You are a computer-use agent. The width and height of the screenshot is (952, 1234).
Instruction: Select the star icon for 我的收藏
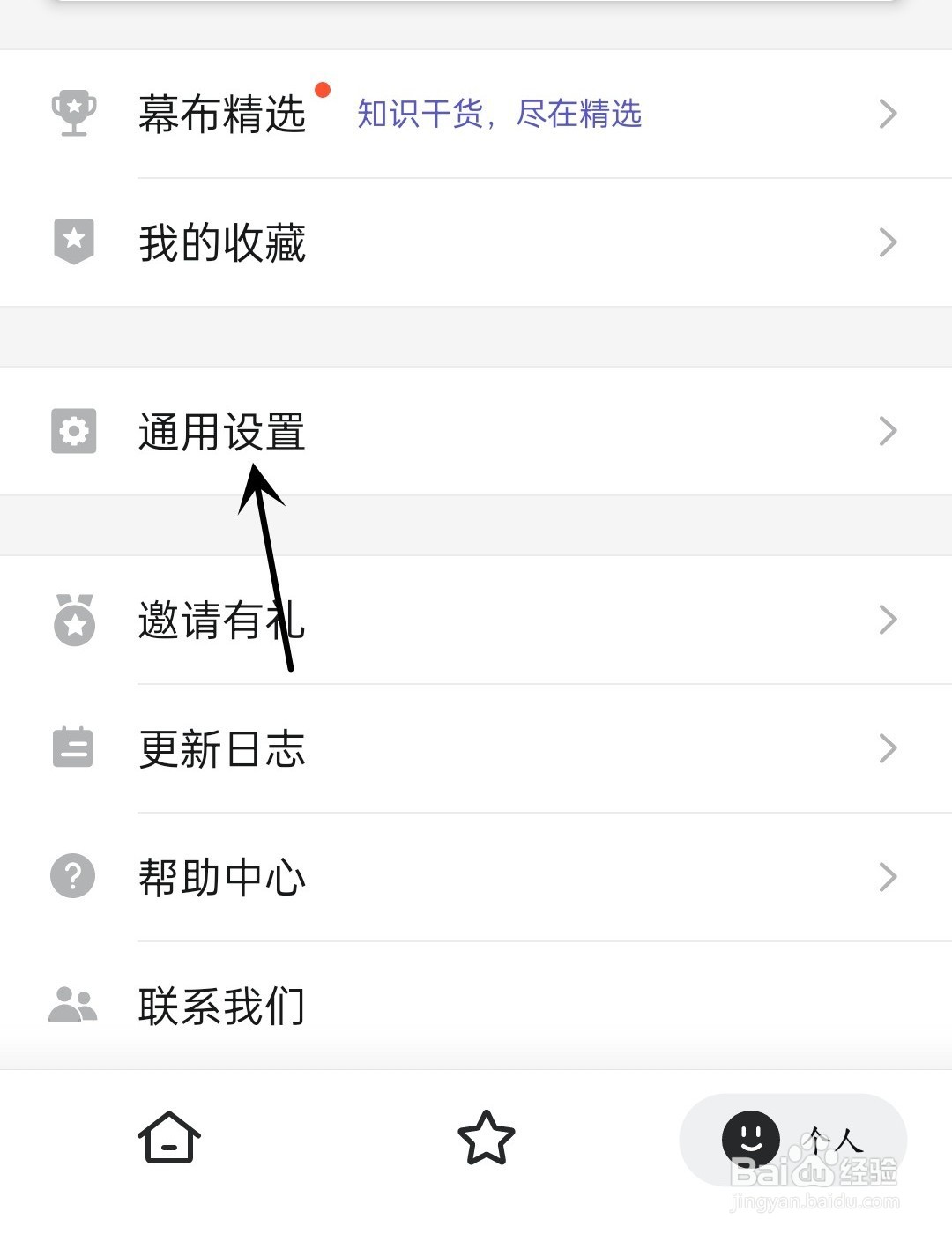click(x=74, y=240)
